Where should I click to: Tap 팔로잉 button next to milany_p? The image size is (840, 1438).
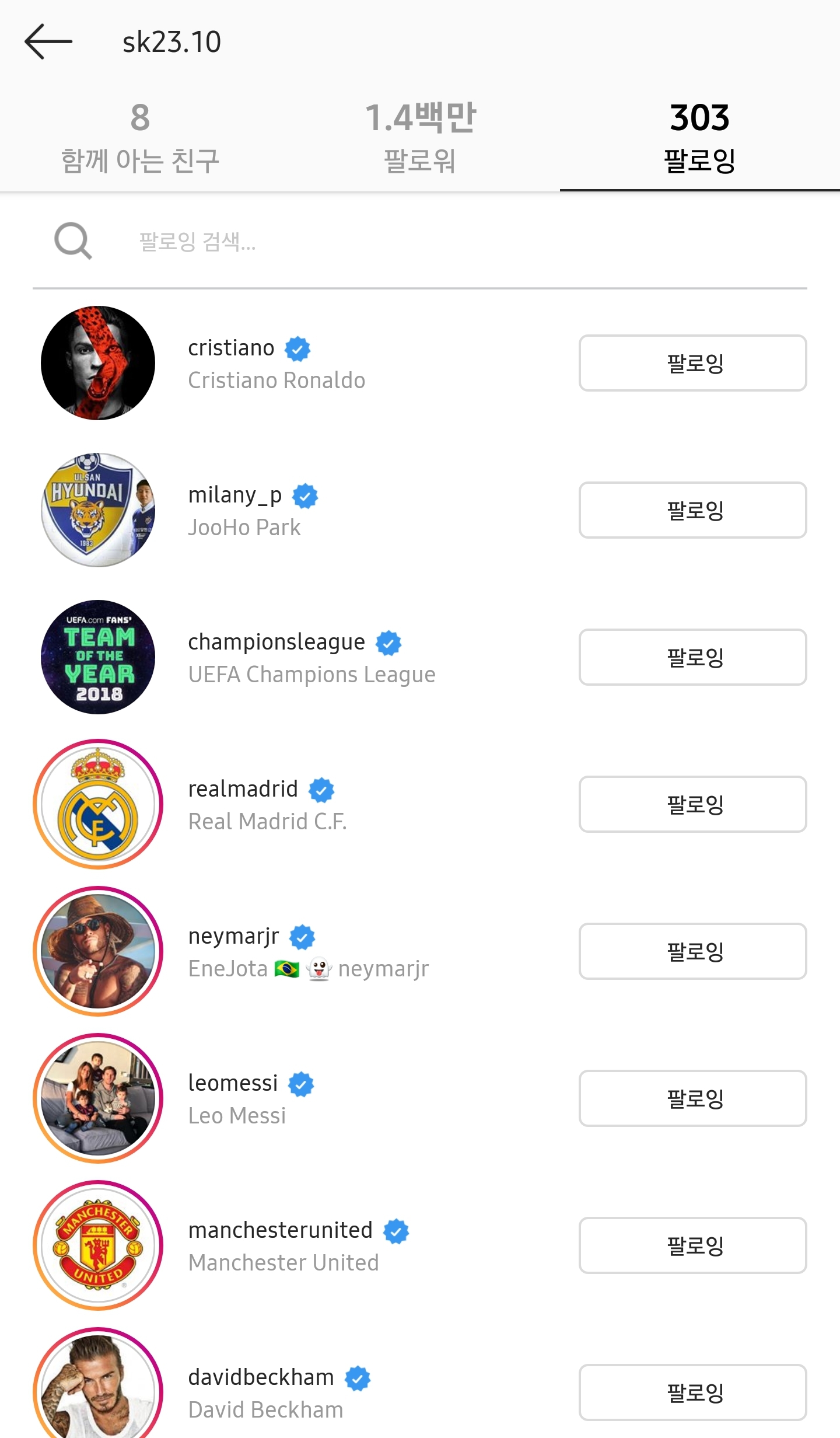[x=692, y=510]
